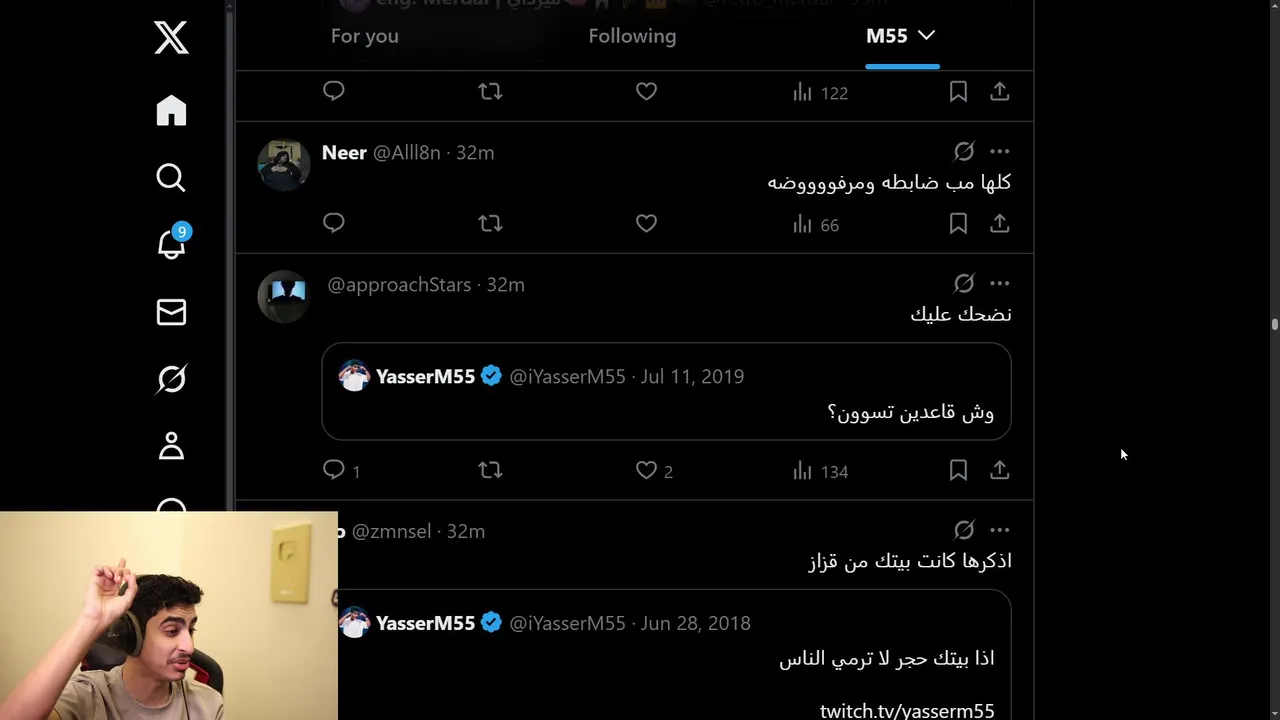Open the profile icon in sidebar

pyautogui.click(x=171, y=446)
